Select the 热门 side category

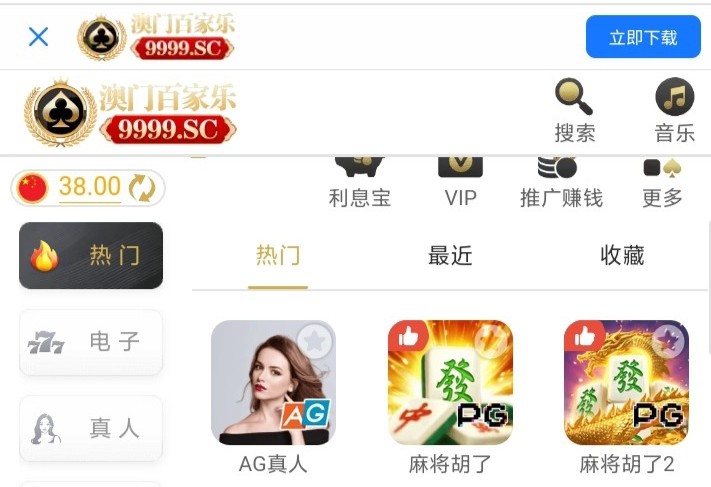(x=91, y=256)
